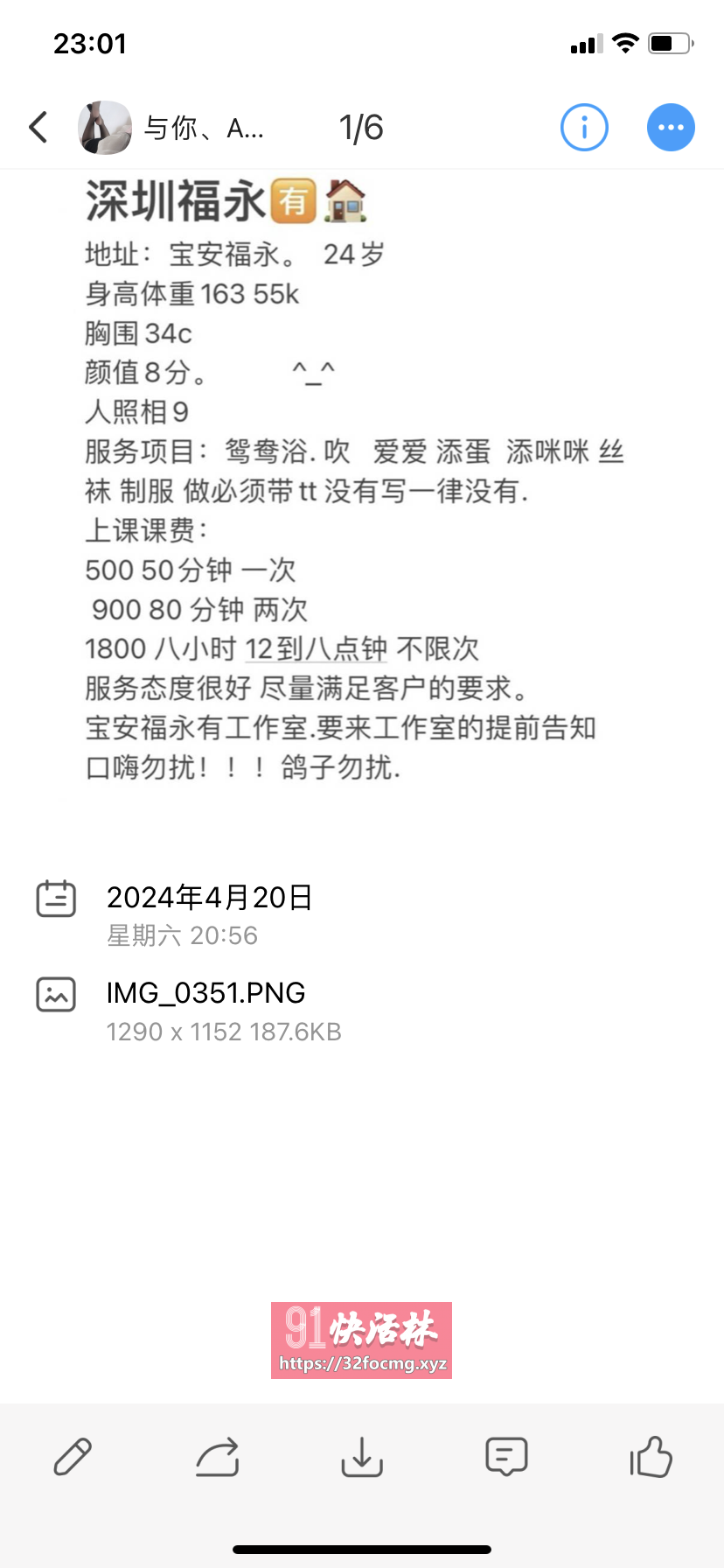Select the chat title 与你、A...

click(x=203, y=127)
